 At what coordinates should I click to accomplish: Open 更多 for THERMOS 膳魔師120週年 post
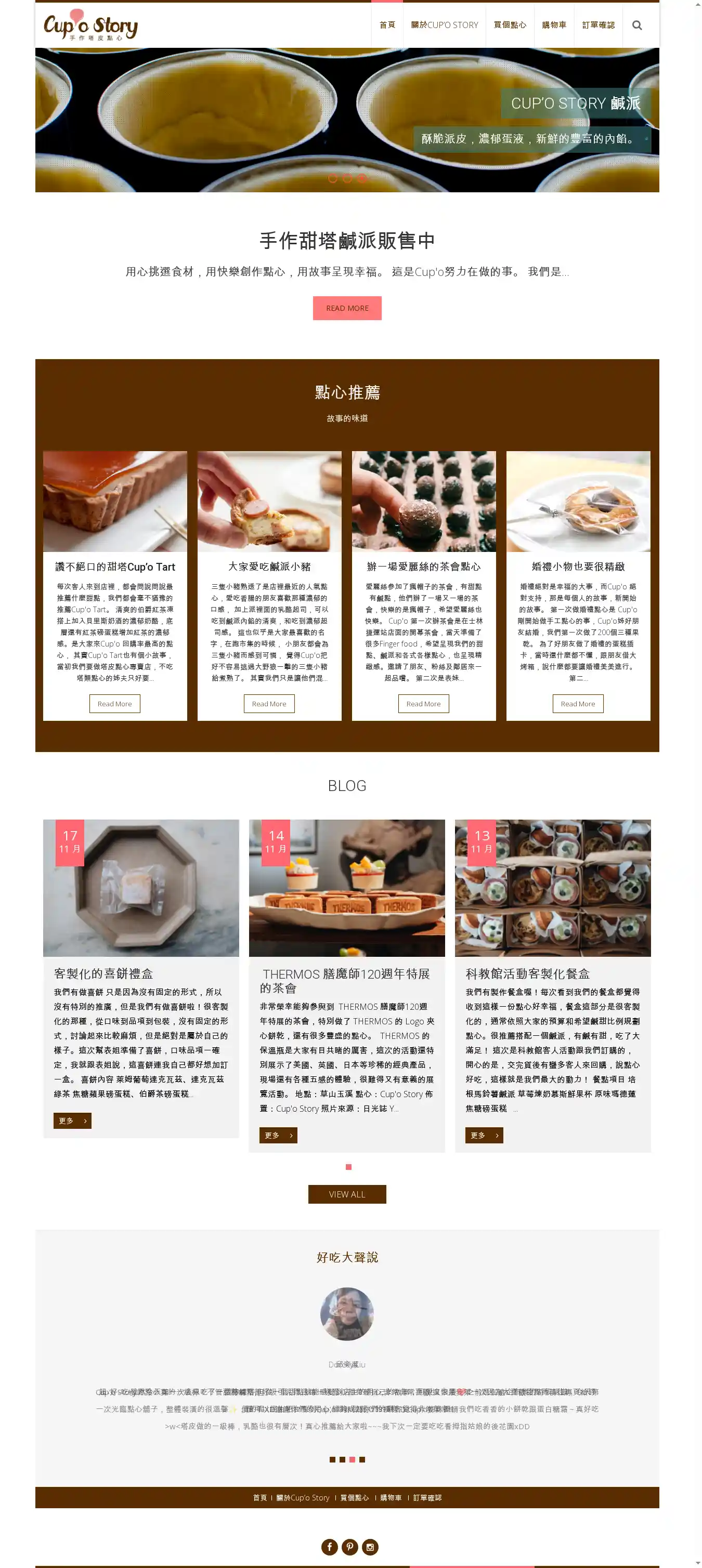[x=278, y=1135]
